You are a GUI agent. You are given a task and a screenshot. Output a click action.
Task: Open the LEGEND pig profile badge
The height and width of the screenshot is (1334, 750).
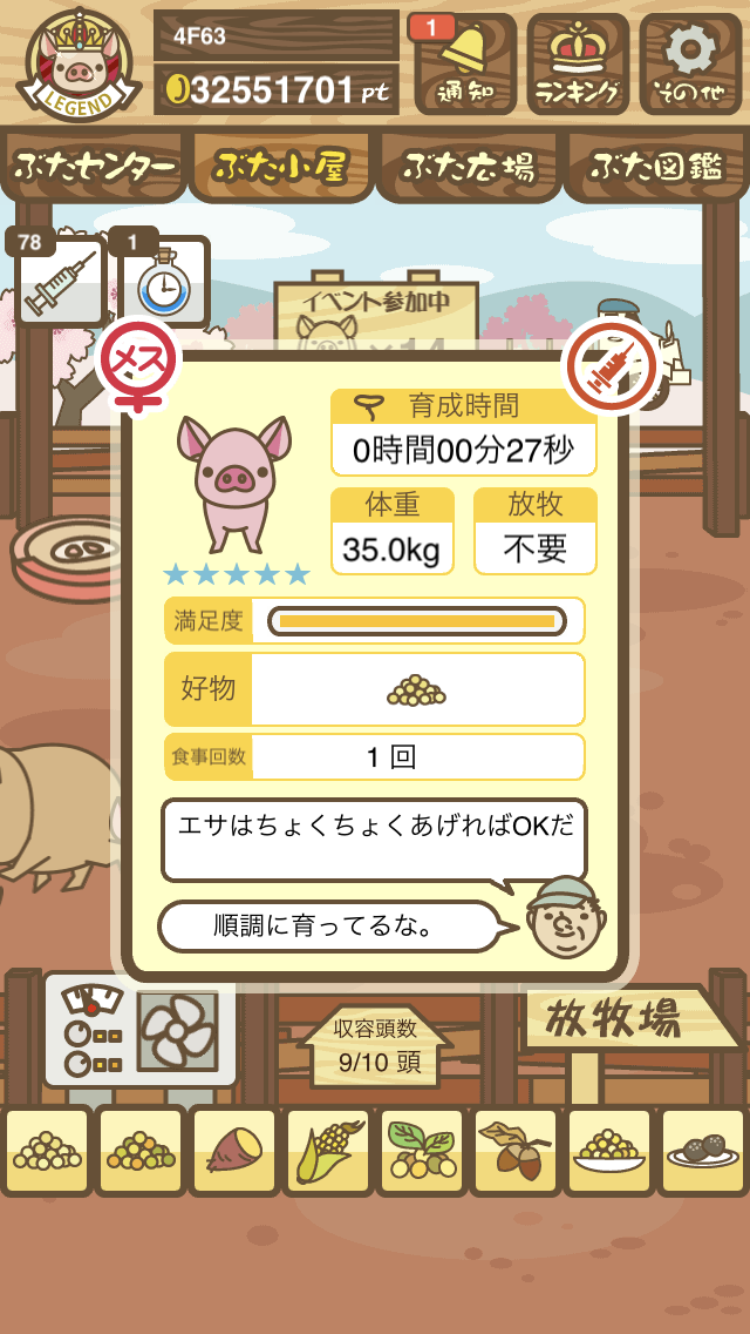pos(78,62)
